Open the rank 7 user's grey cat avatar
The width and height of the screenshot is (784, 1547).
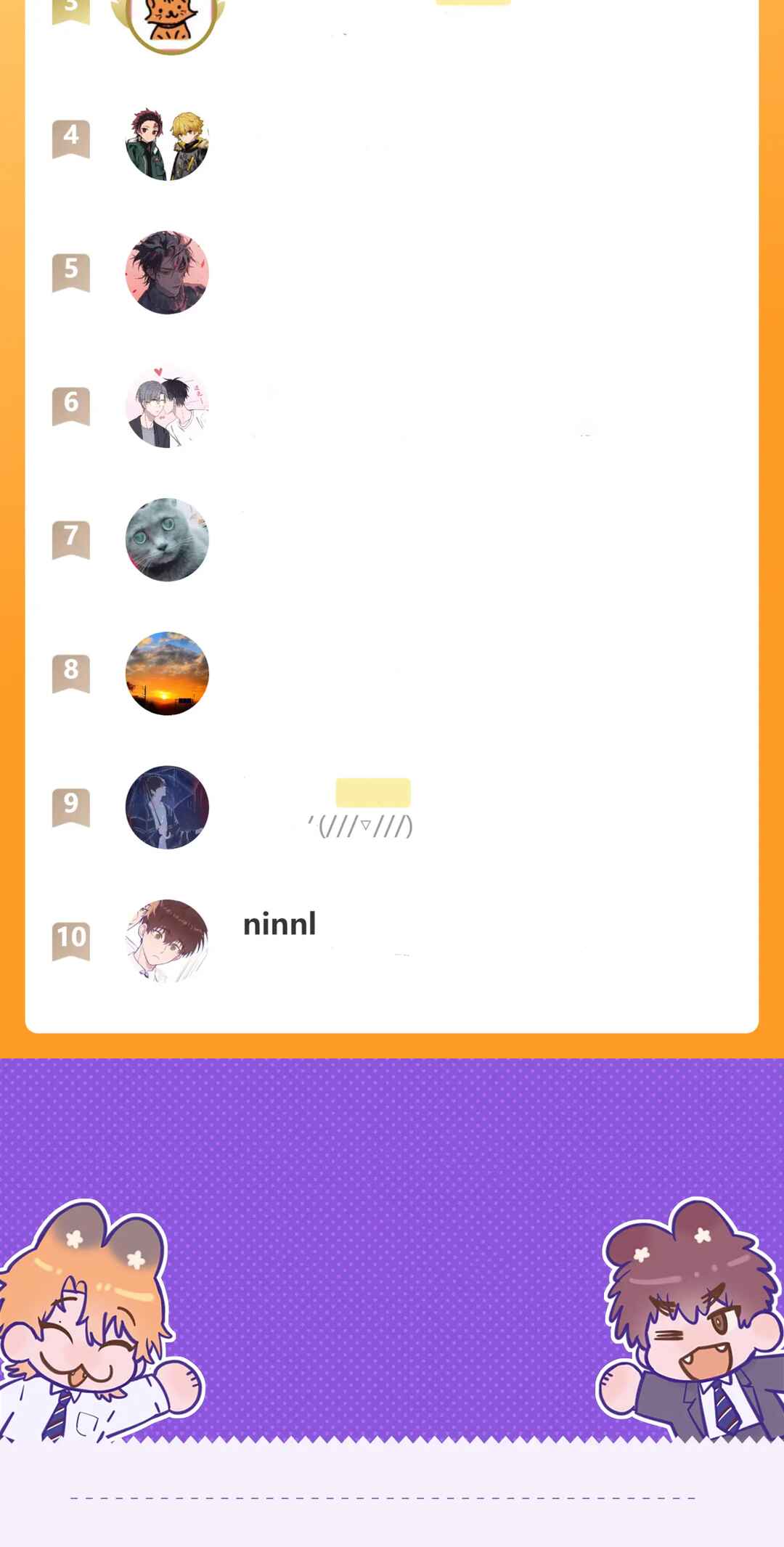(167, 539)
